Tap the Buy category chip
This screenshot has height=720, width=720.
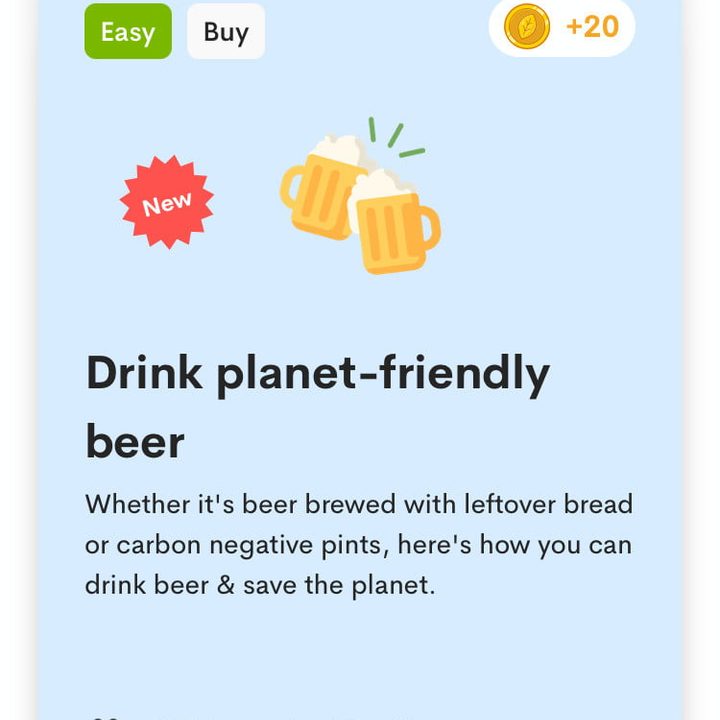pos(226,32)
